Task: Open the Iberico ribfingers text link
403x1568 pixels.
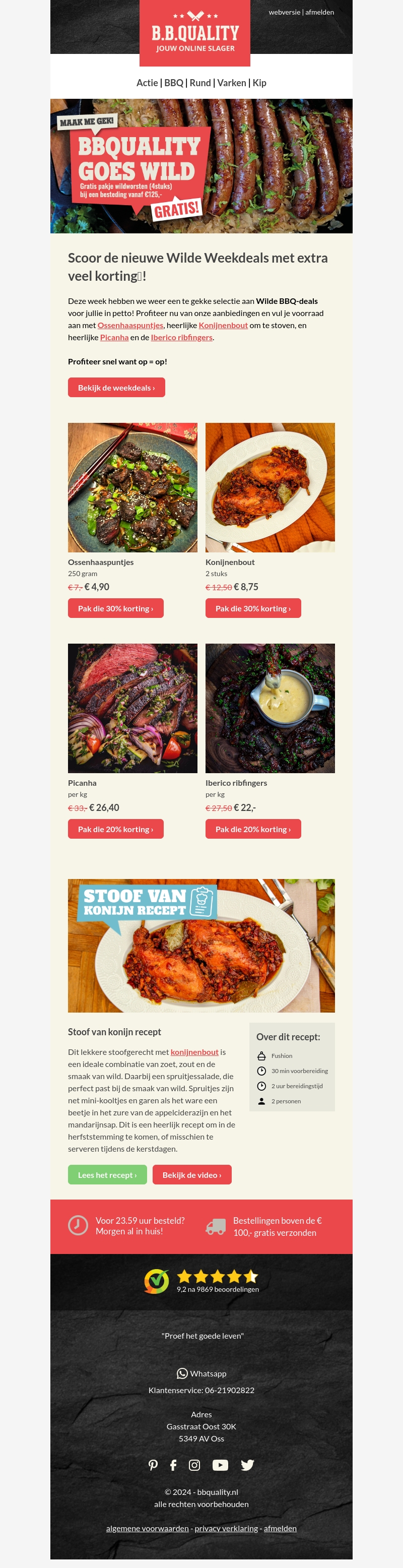Action: 181,338
